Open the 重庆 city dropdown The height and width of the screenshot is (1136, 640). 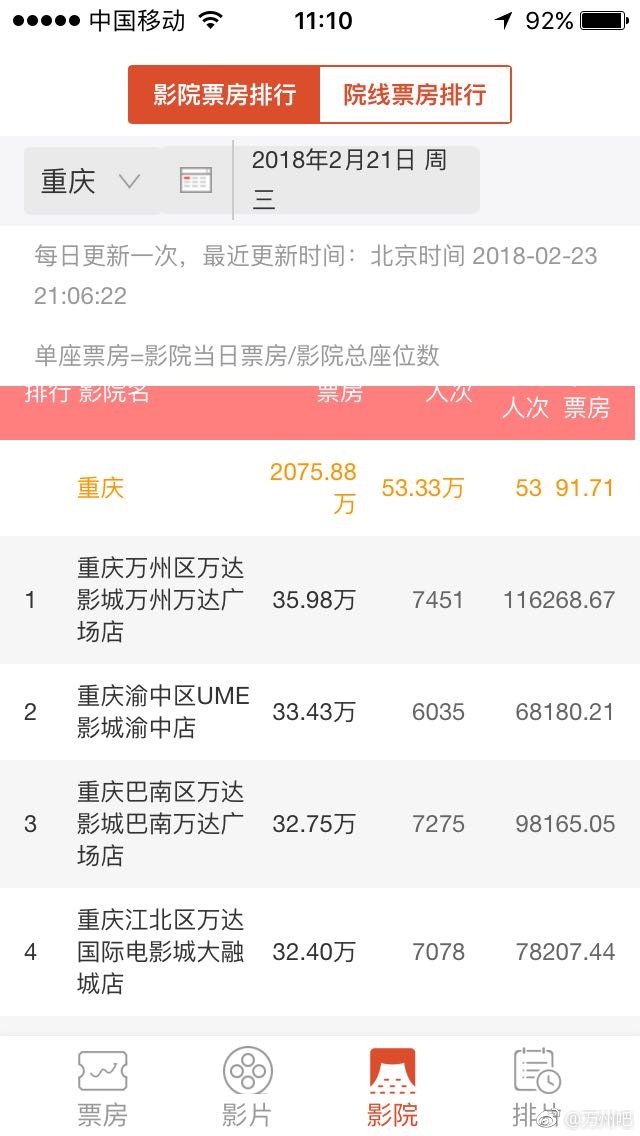pos(93,181)
